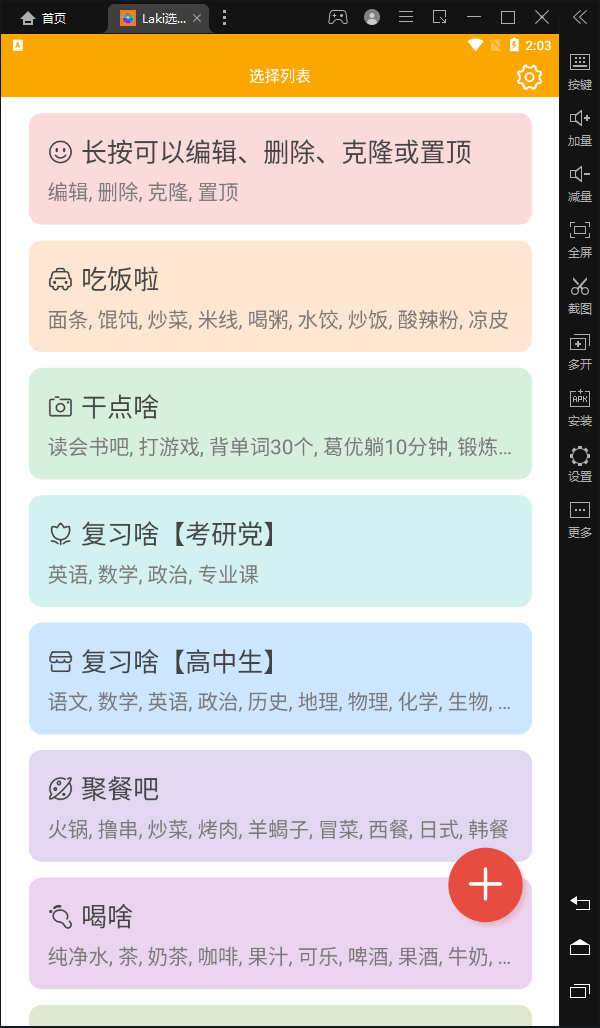Screen dimensions: 600x1028
Task: Tap the emulator home button
Action: click(580, 946)
